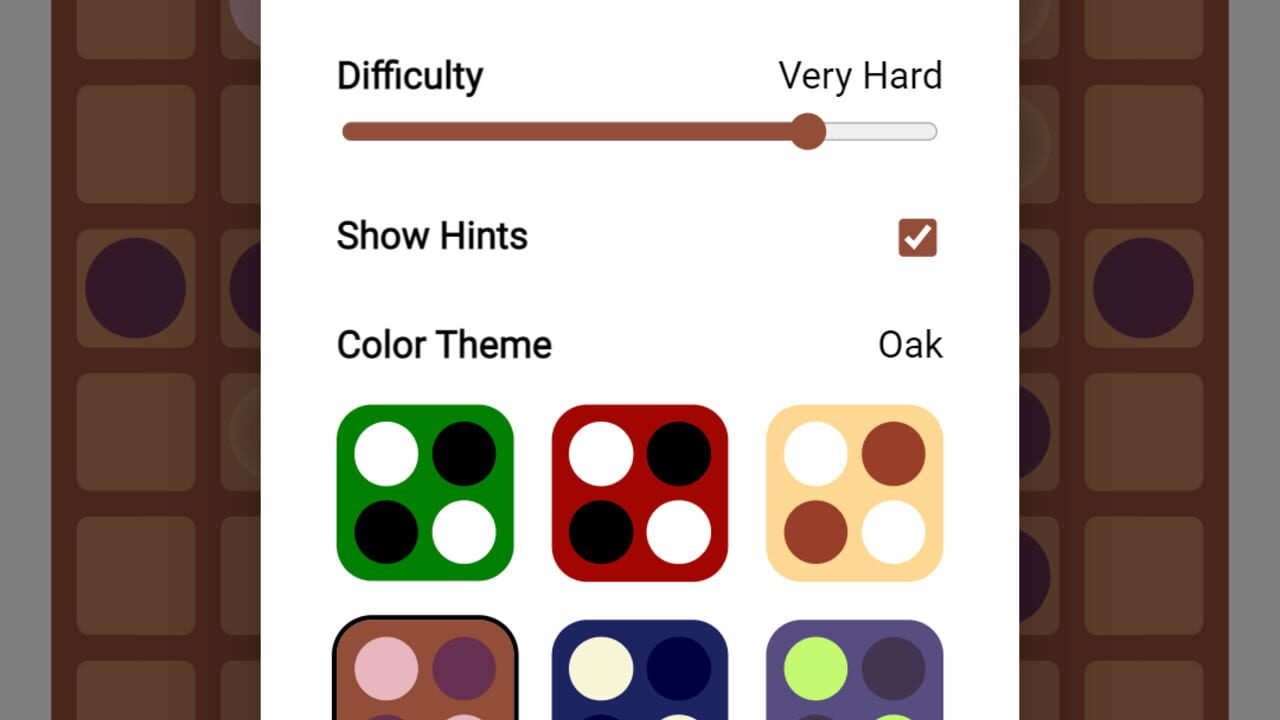Select the green color theme
This screenshot has height=720, width=1280.
pyautogui.click(x=425, y=493)
